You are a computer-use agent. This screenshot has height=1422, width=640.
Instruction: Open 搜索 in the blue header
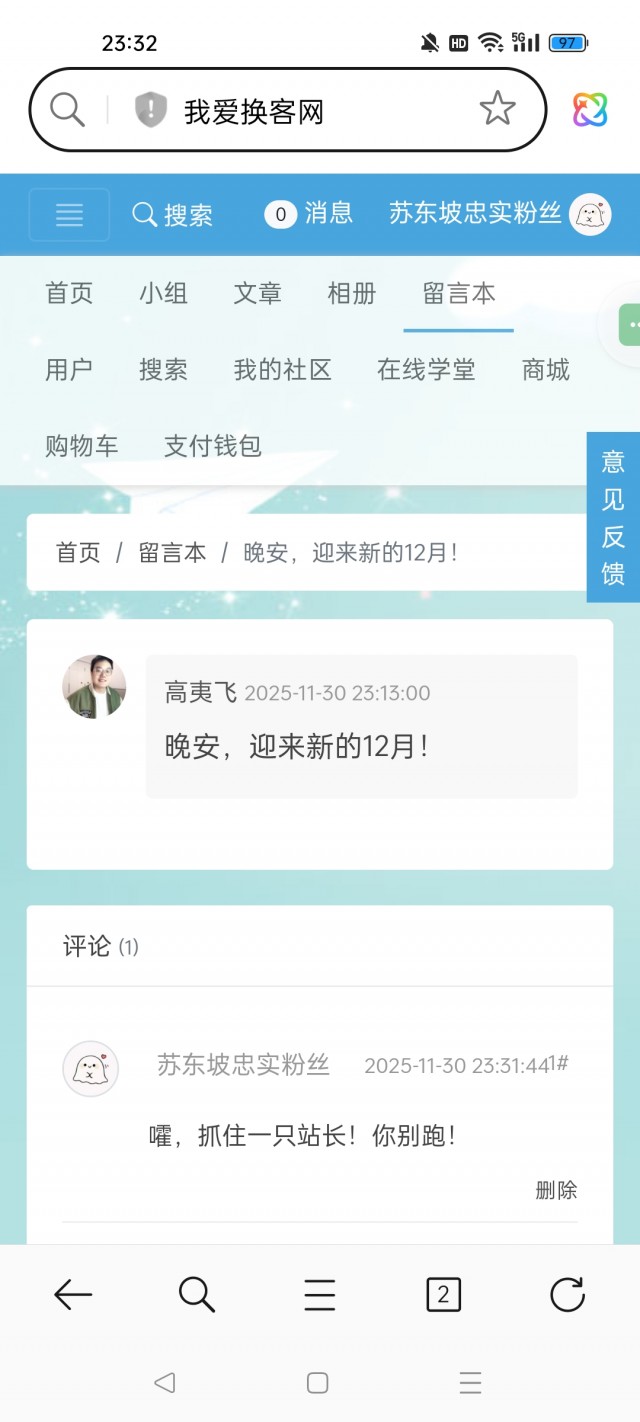173,214
